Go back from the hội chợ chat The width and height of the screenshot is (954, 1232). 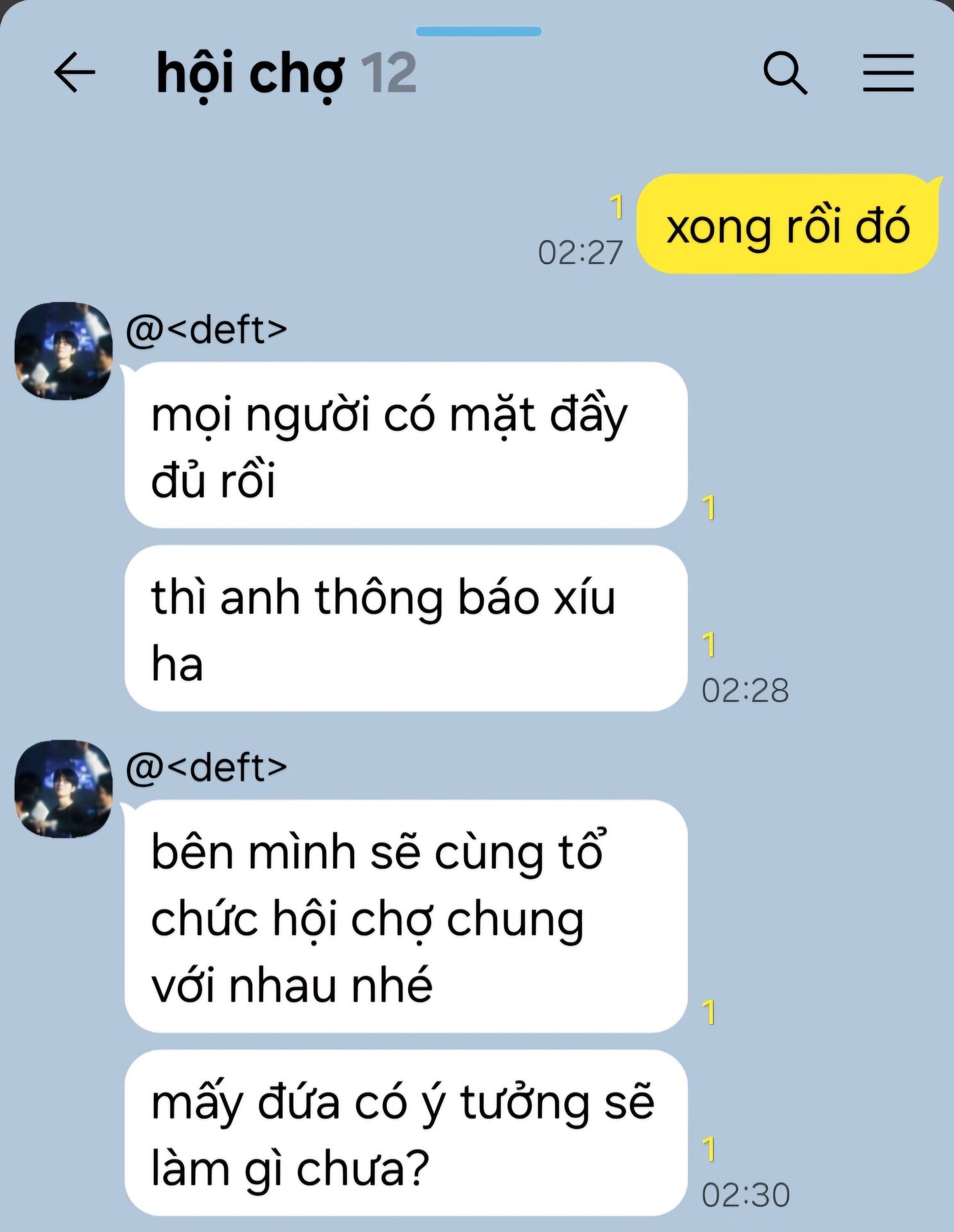(74, 73)
